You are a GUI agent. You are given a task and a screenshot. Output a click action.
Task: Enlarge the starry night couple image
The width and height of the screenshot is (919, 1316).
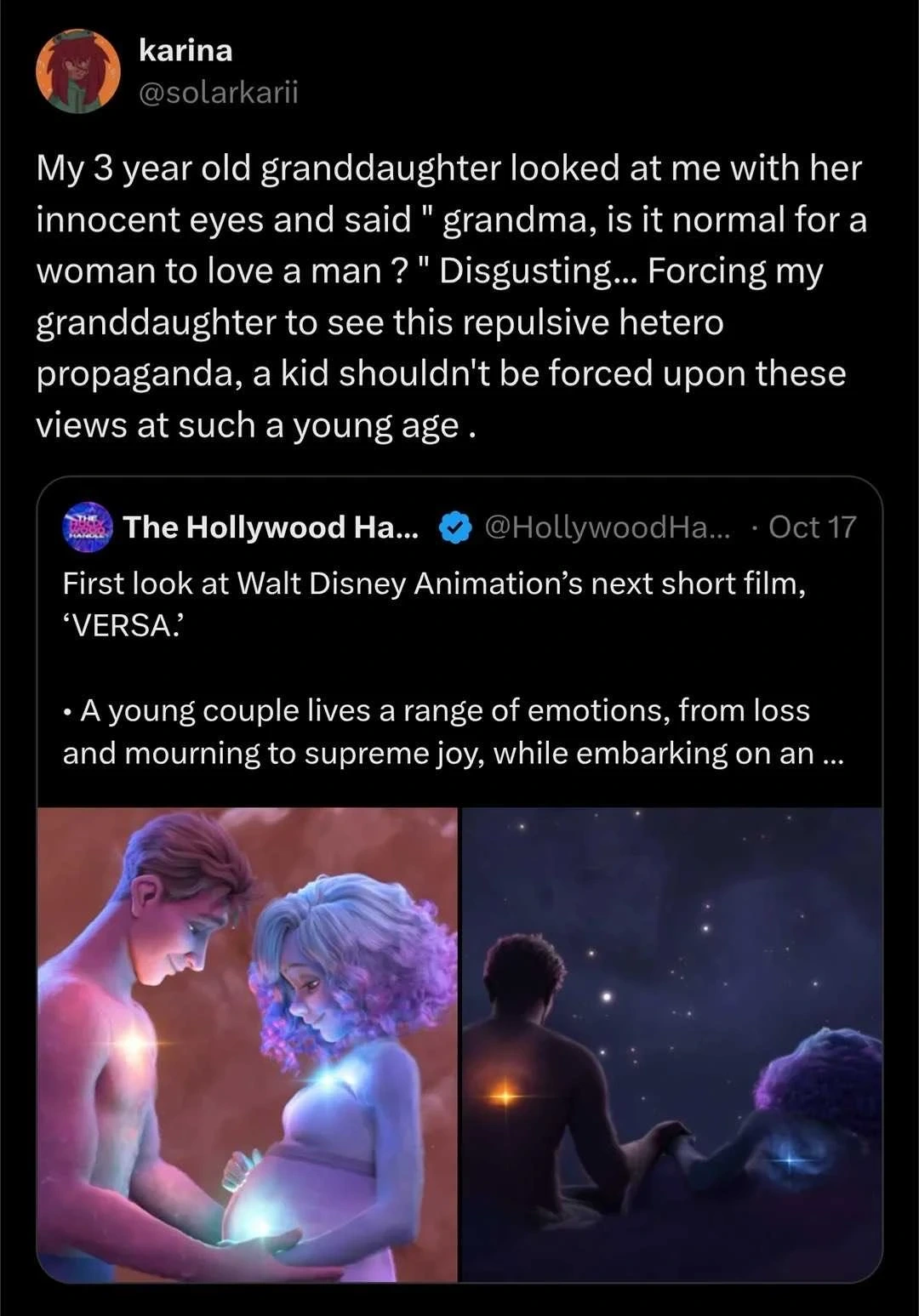click(x=671, y=1044)
